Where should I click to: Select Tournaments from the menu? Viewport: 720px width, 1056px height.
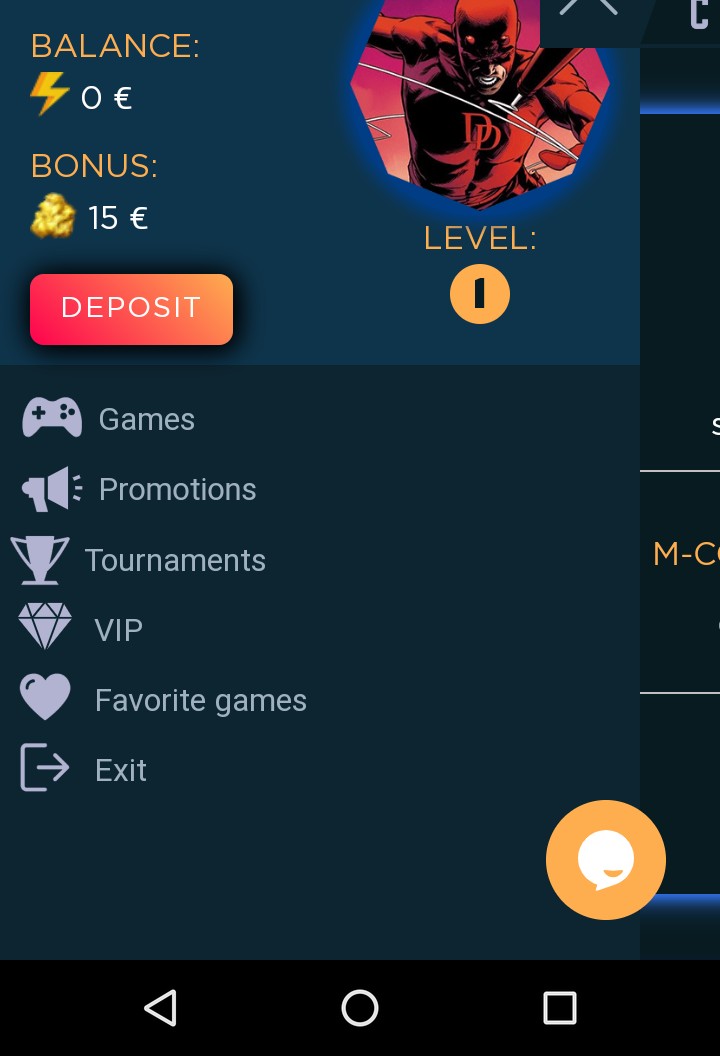pos(175,560)
